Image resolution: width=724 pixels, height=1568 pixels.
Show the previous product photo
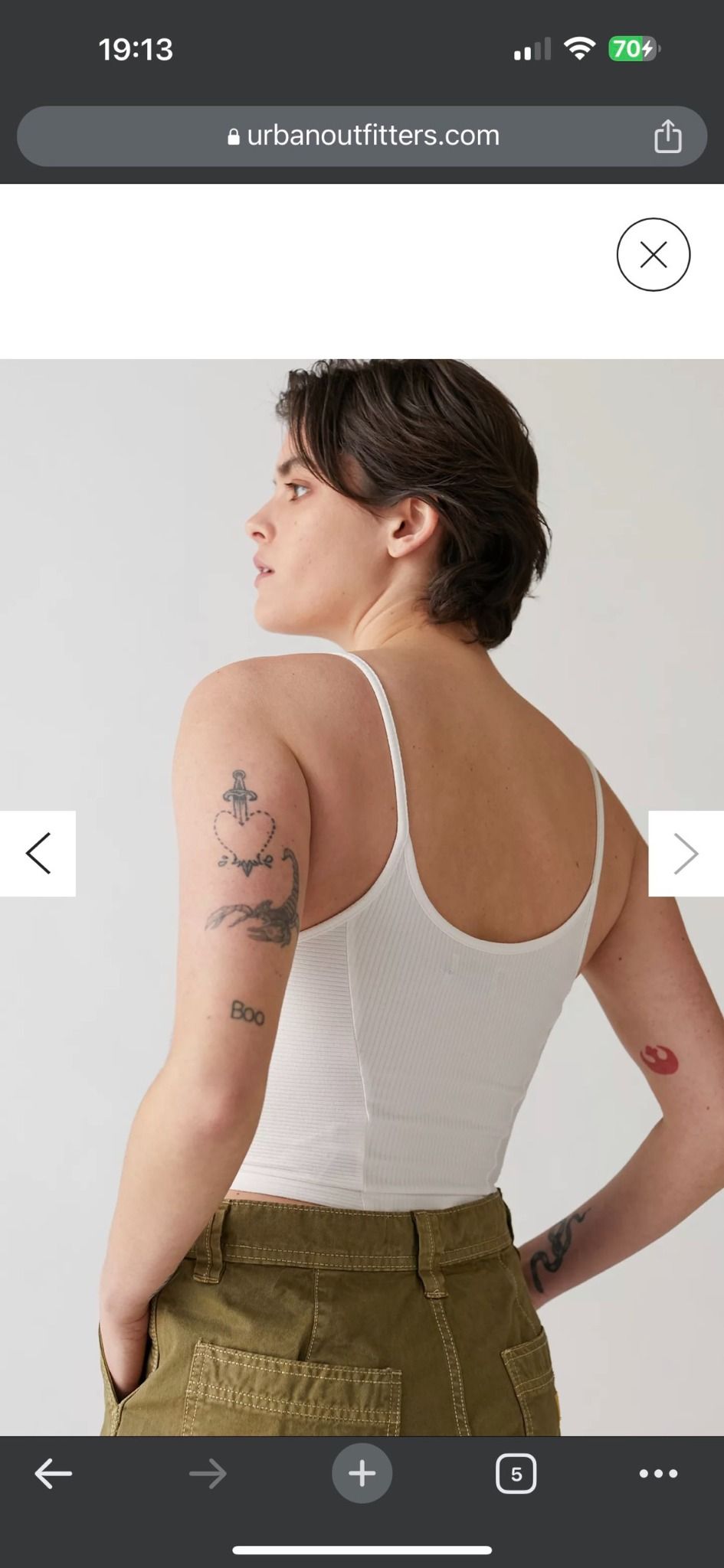pos(38,853)
